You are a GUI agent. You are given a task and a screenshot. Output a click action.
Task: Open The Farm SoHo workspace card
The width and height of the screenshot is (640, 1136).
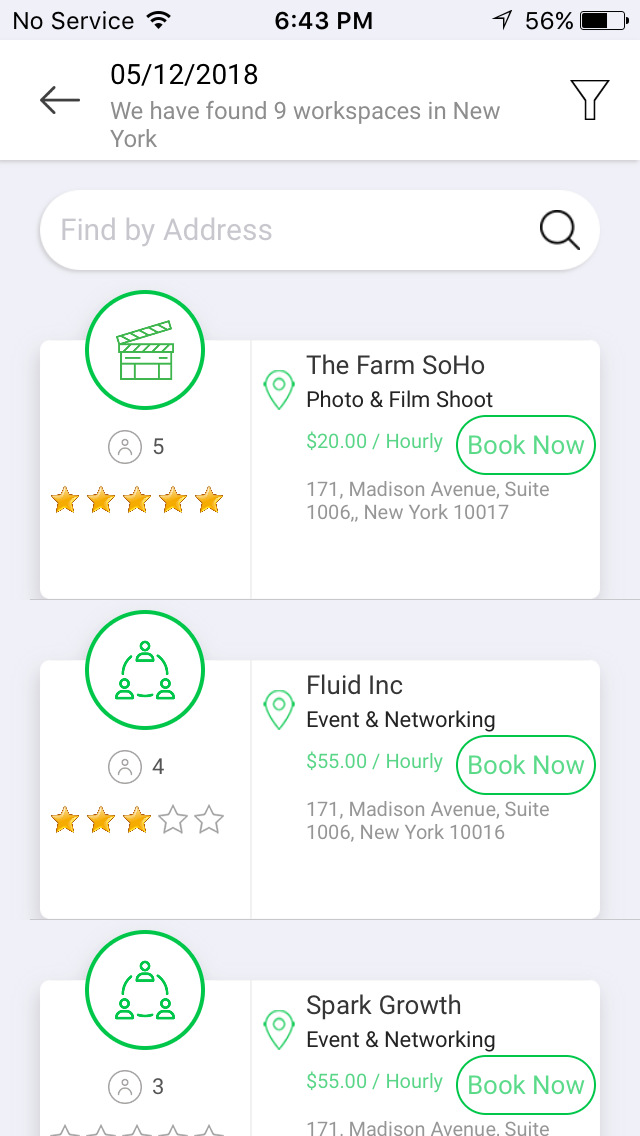pos(320,469)
